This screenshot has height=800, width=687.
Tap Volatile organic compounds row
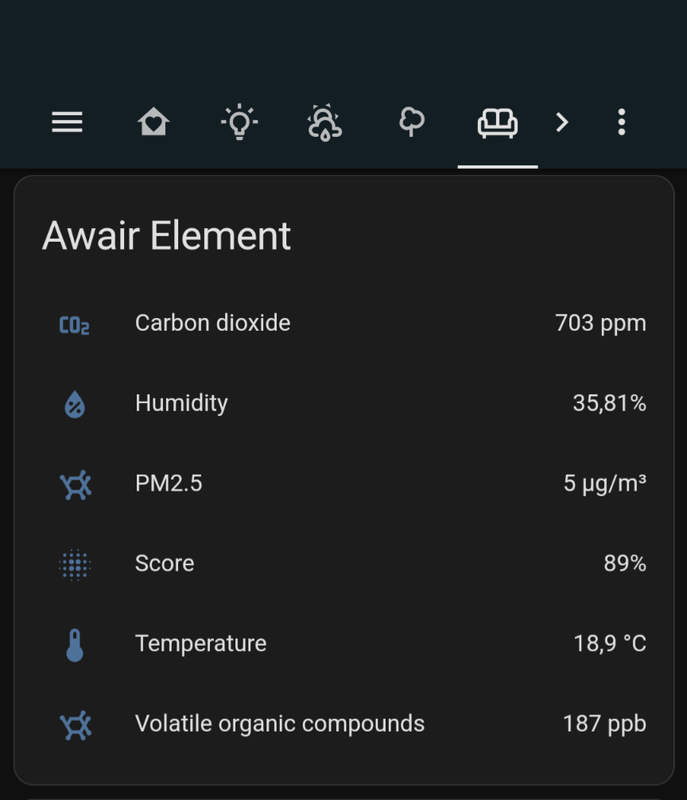click(x=344, y=723)
